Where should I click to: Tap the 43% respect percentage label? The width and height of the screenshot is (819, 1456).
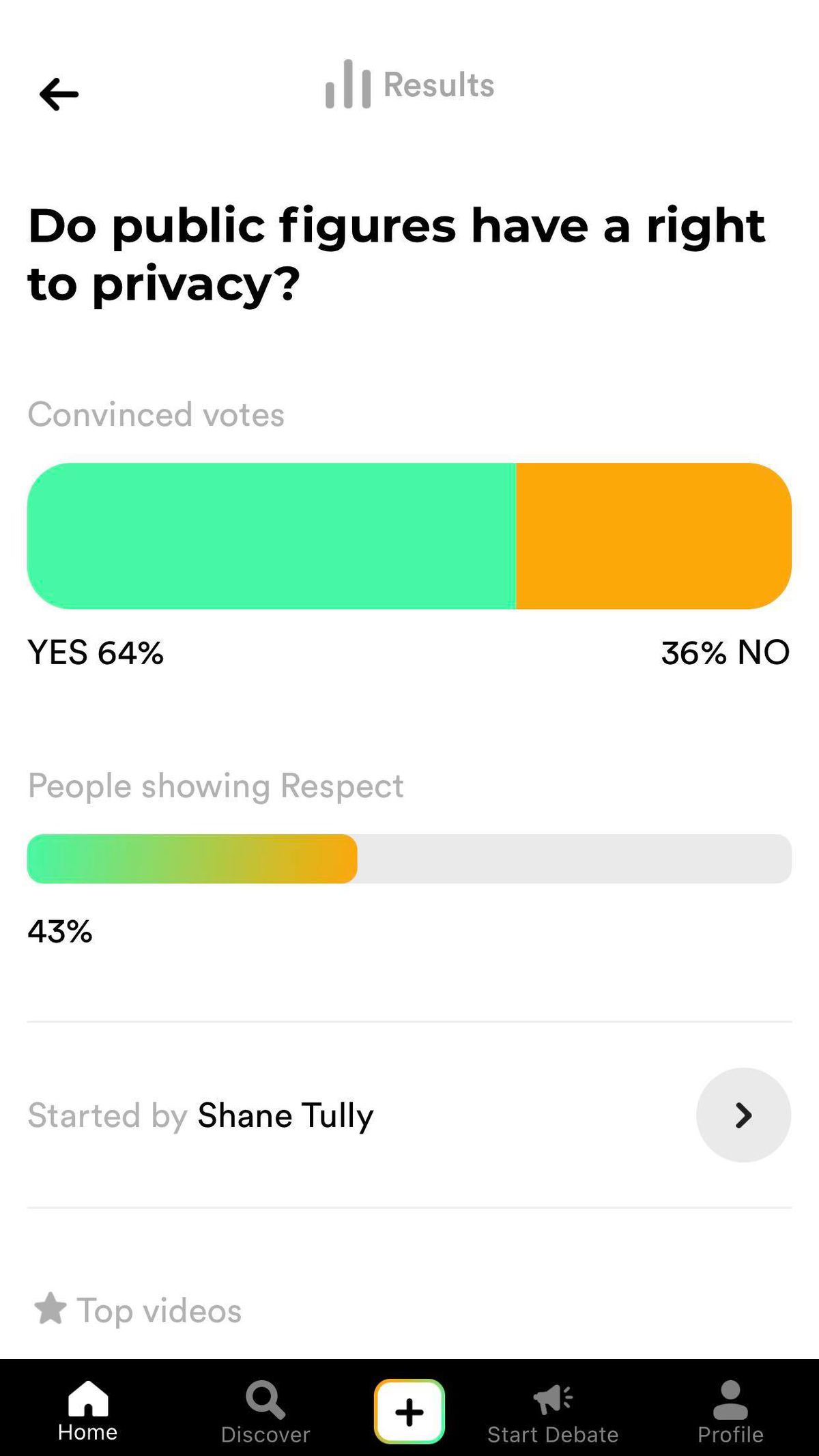pos(60,931)
